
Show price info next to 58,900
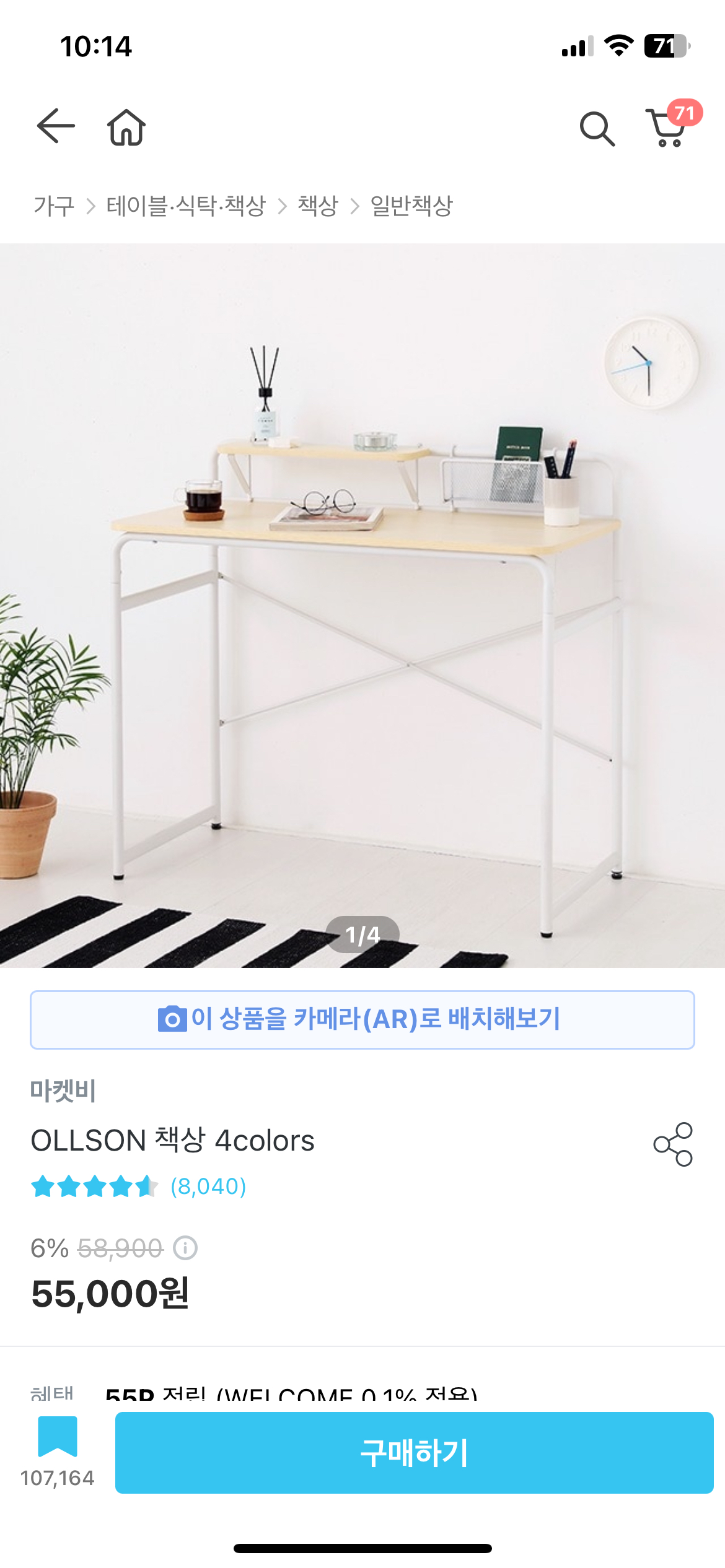[x=185, y=1248]
